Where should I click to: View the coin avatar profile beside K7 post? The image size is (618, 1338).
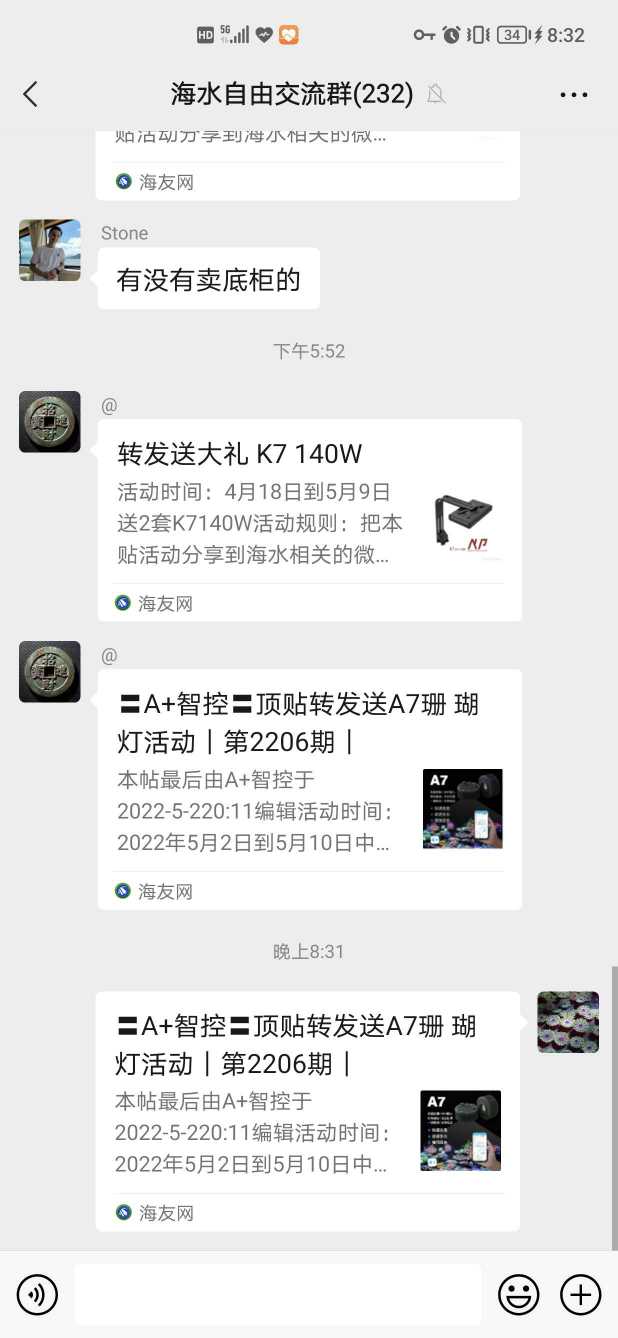click(50, 422)
